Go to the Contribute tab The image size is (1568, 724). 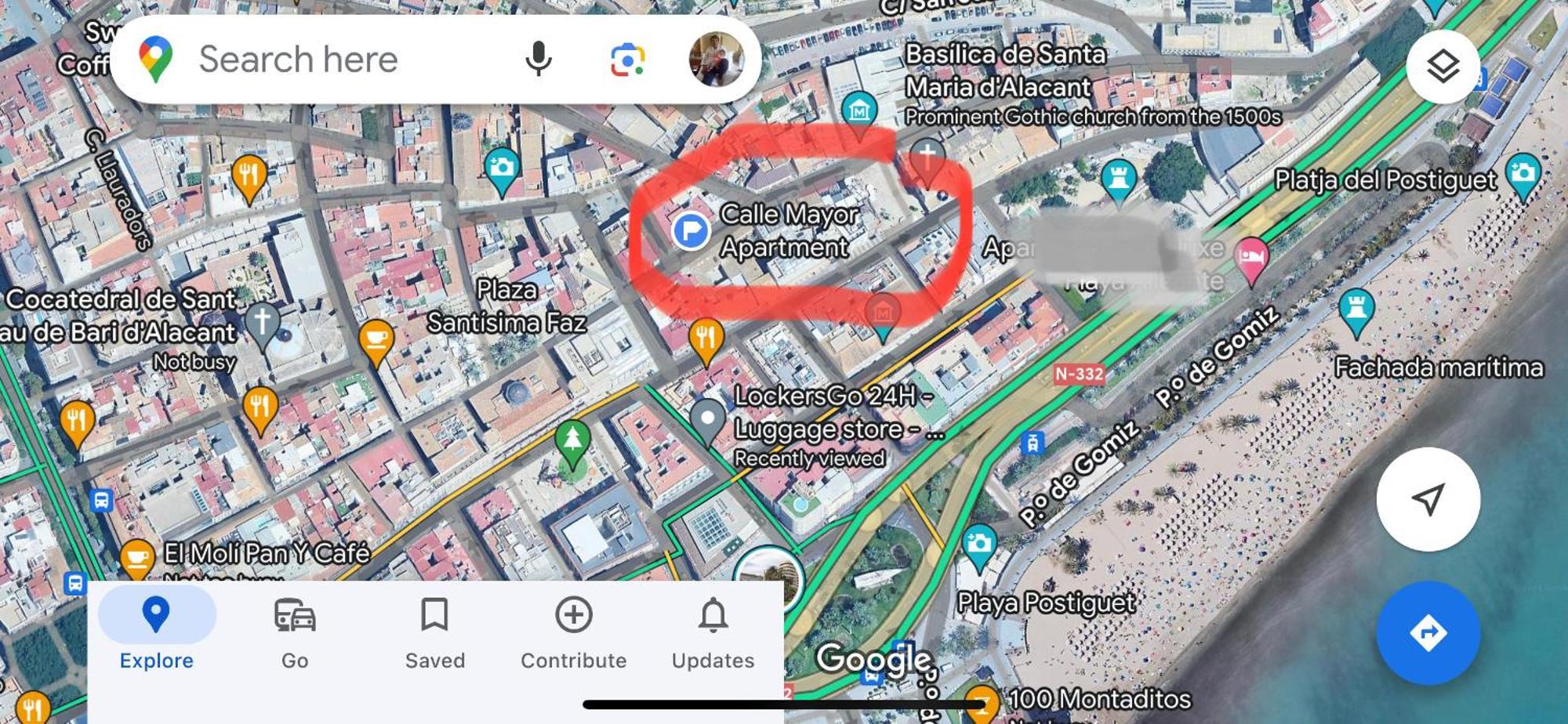[574, 632]
